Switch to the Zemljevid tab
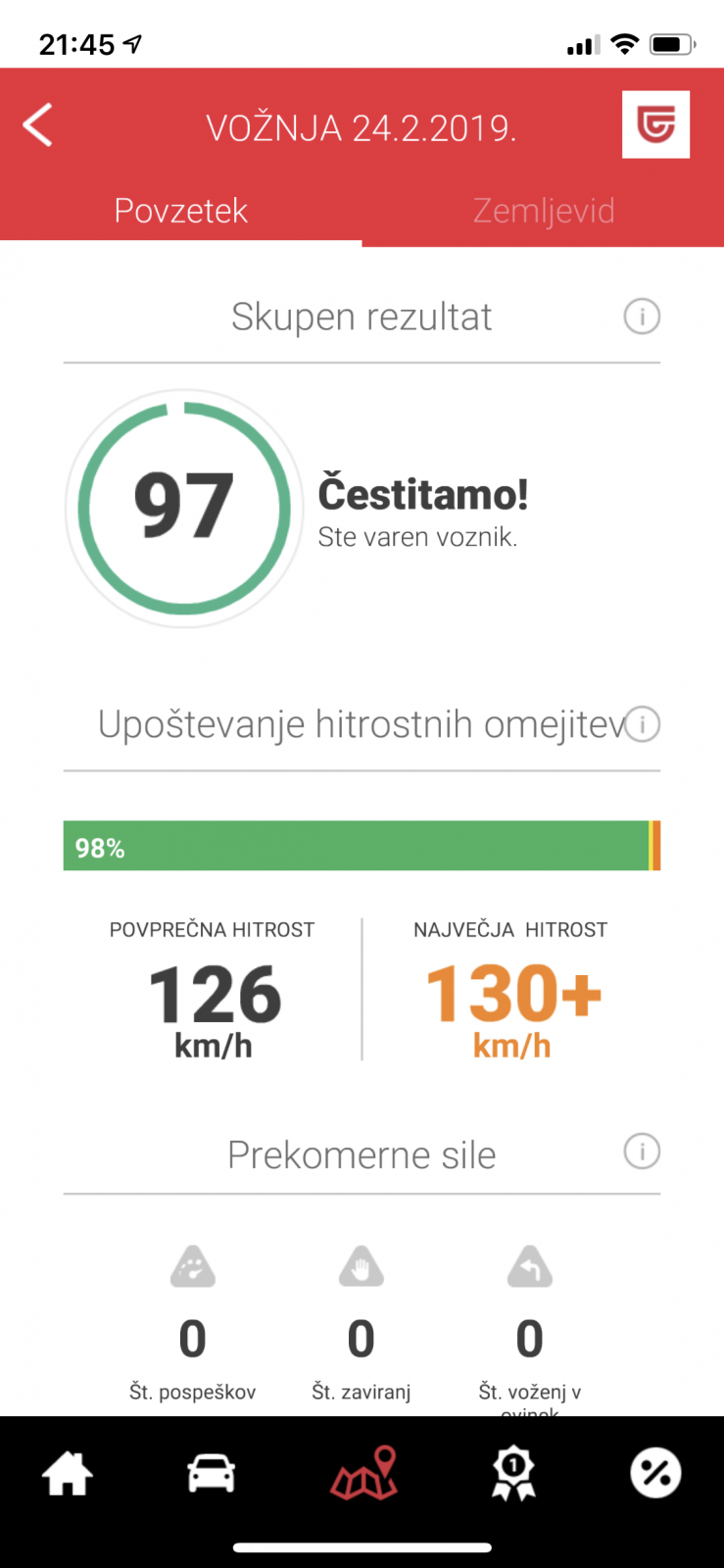This screenshot has height=1568, width=724. [544, 211]
